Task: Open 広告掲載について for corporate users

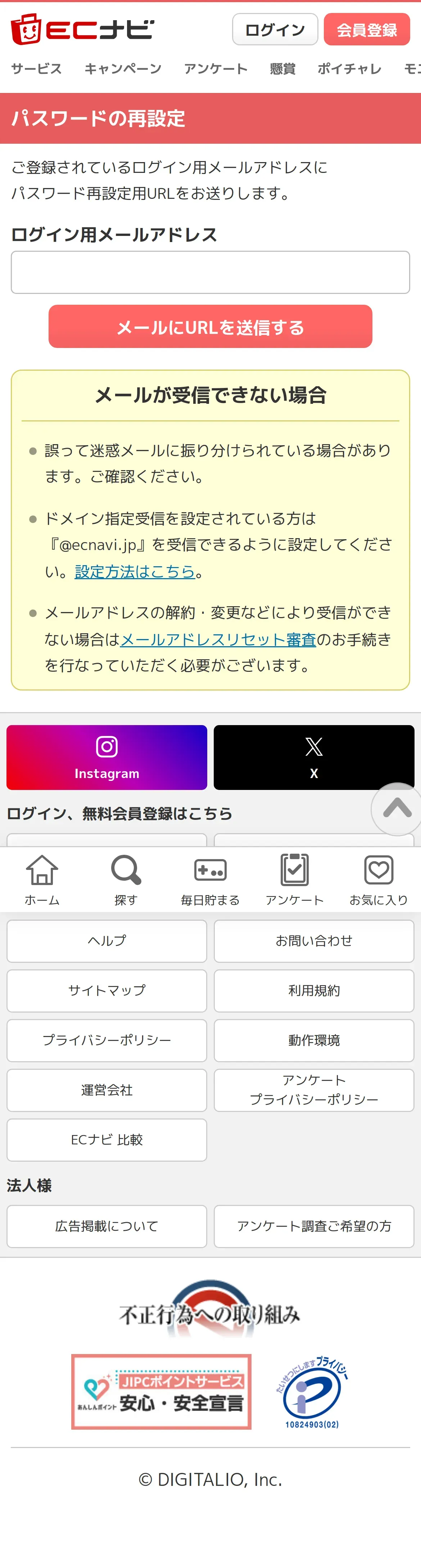Action: (107, 1227)
